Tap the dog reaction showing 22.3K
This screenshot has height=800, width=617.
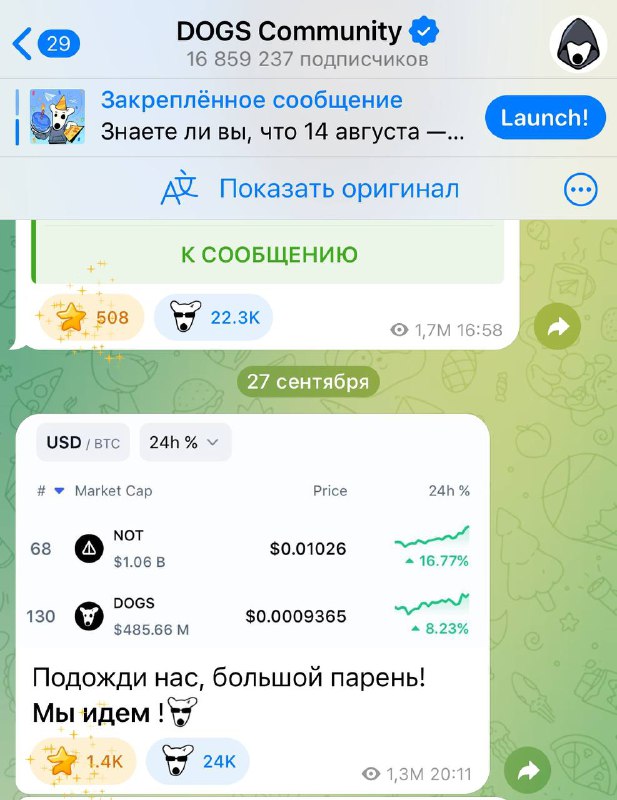pyautogui.click(x=213, y=318)
